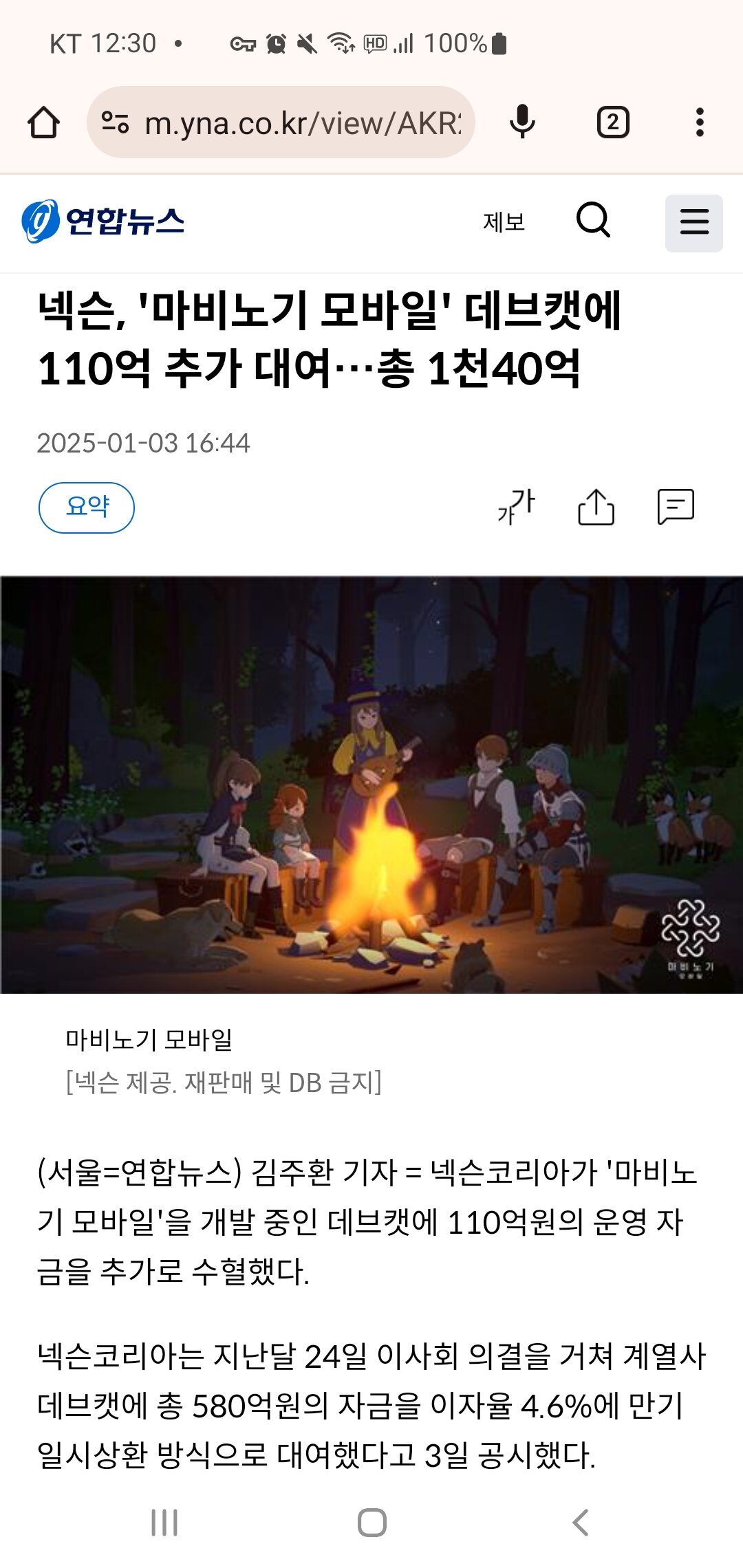Screen dimensions: 743x1568
Task: Open the tab switcher showing 2 tabs
Action: [x=612, y=123]
